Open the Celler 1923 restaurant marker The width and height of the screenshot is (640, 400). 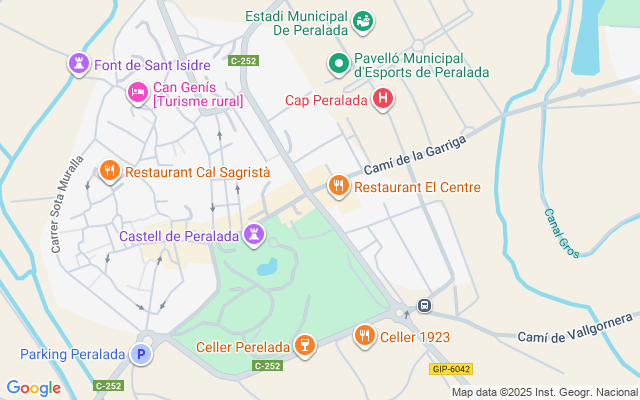point(365,336)
